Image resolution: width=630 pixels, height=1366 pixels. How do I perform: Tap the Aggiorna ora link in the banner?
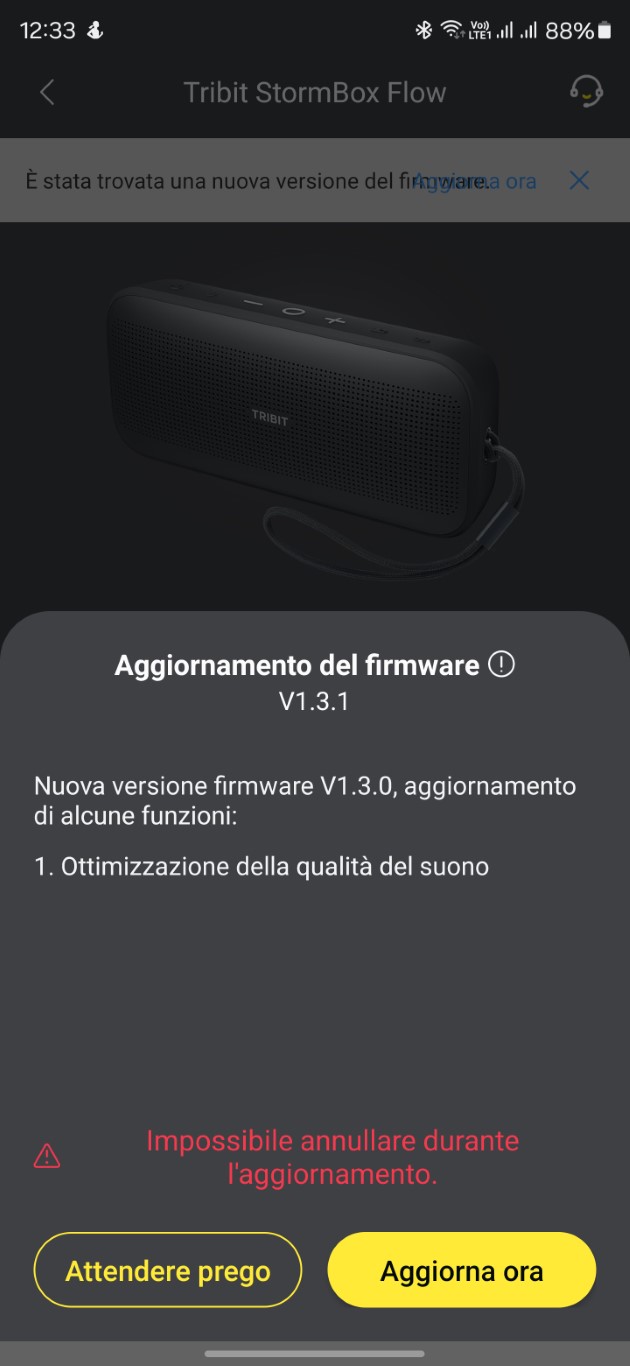pos(475,181)
